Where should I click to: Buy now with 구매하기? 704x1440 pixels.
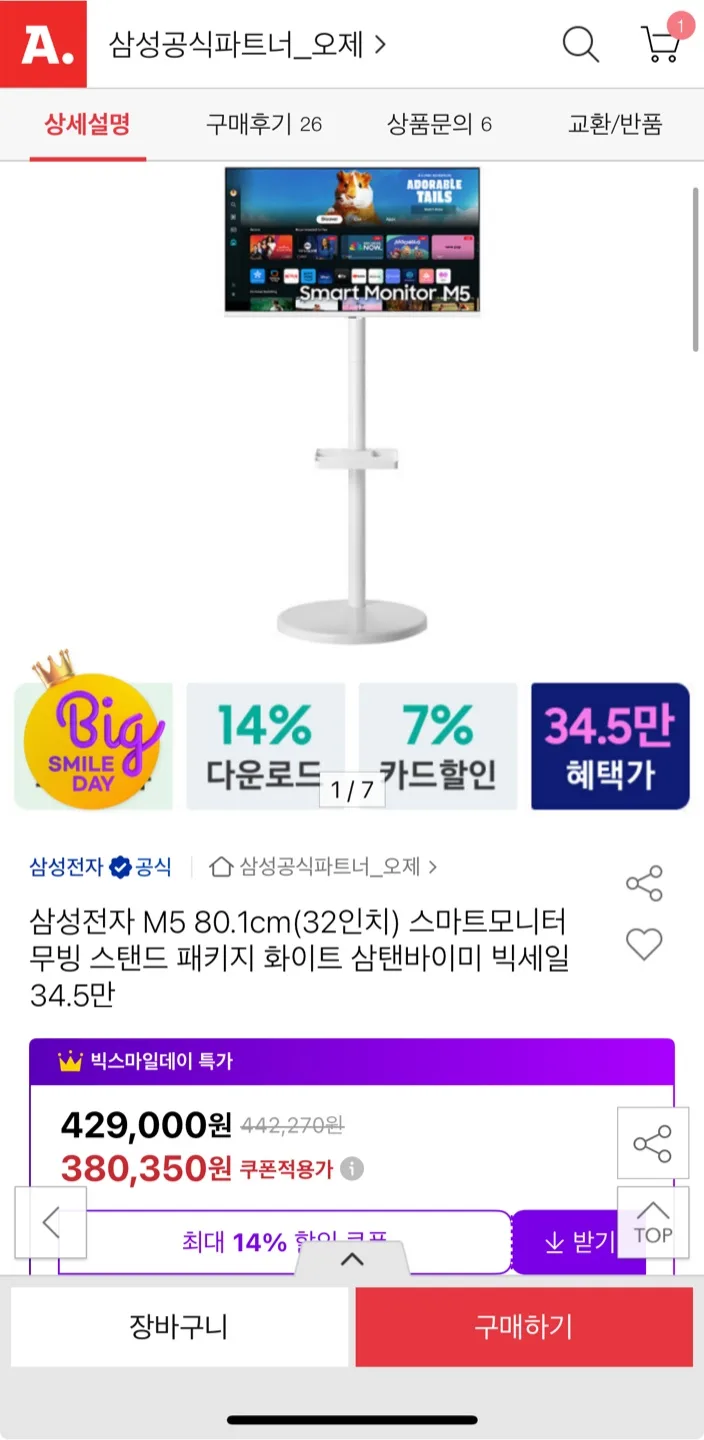click(524, 1327)
